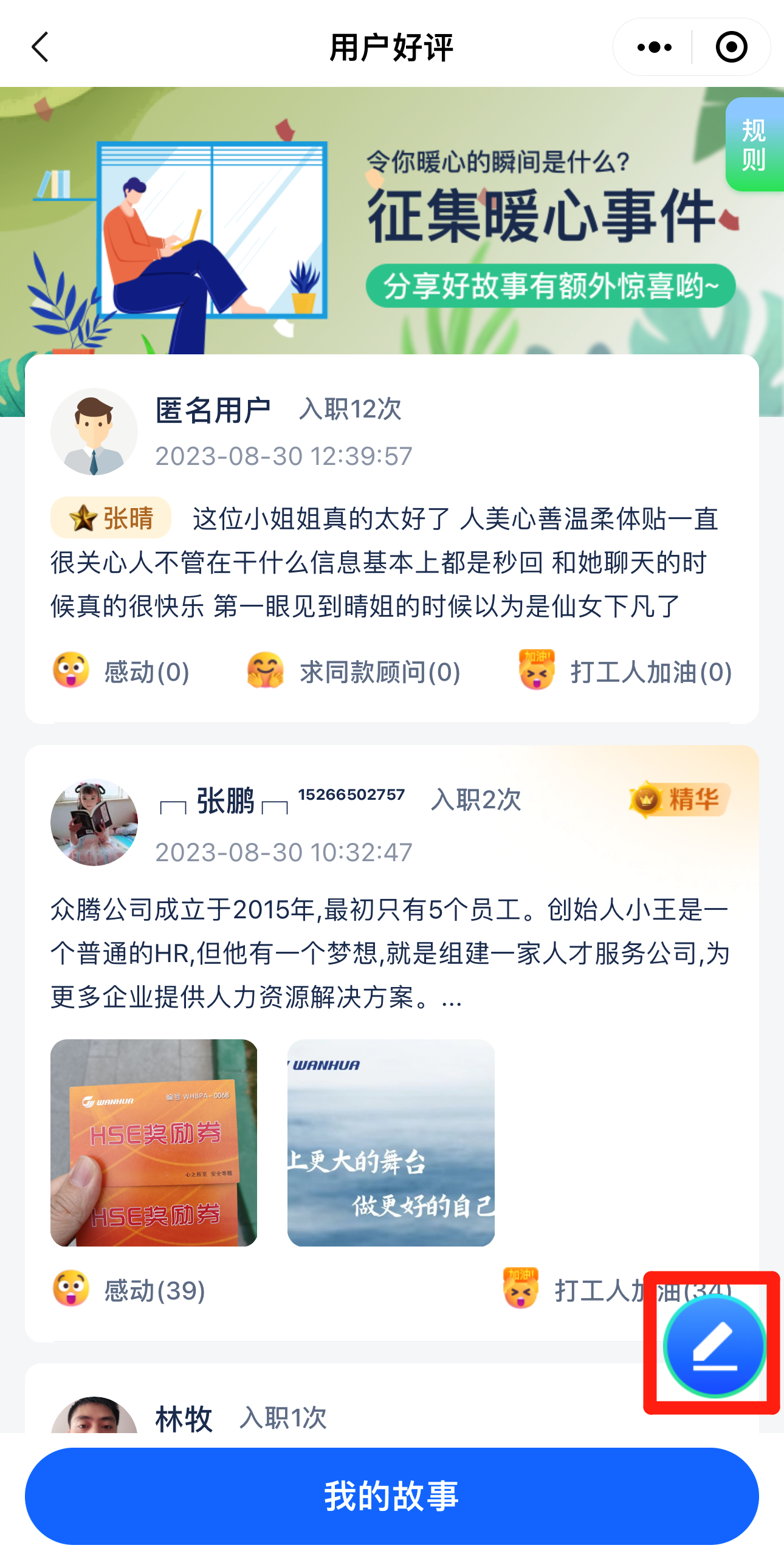Open 我的故事 button
Viewport: 784px width, 1565px height.
point(391,1496)
